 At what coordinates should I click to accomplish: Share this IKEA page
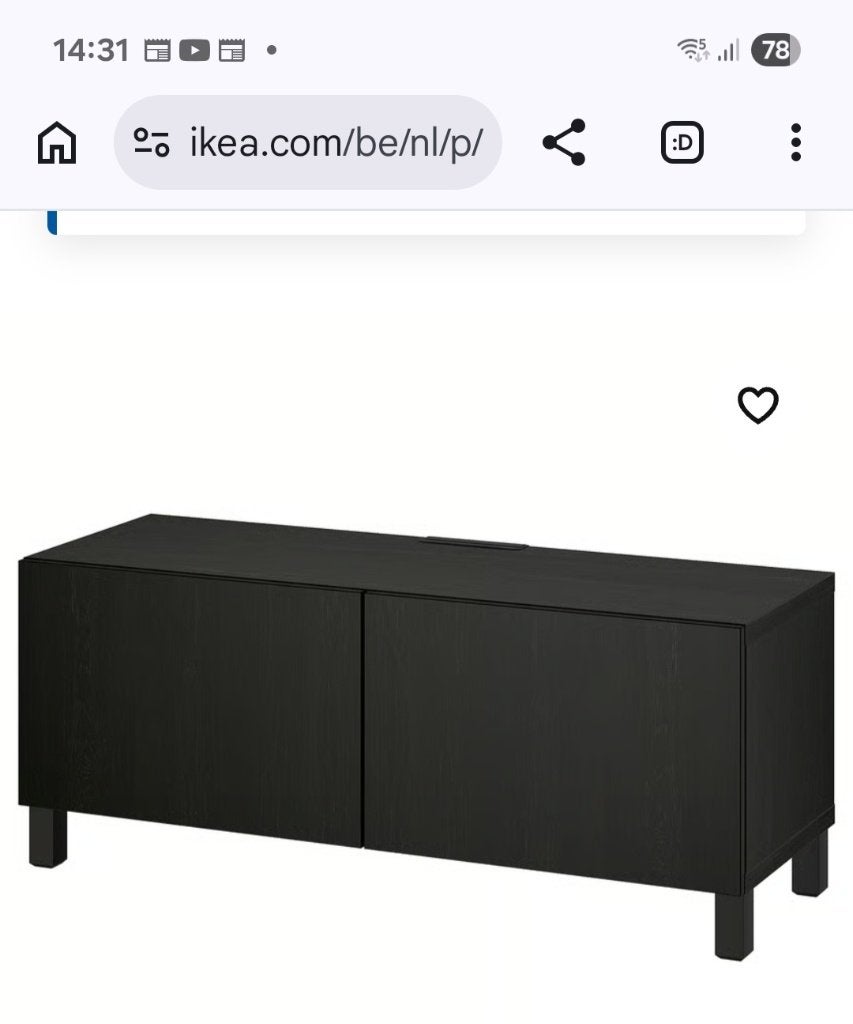pyautogui.click(x=564, y=142)
